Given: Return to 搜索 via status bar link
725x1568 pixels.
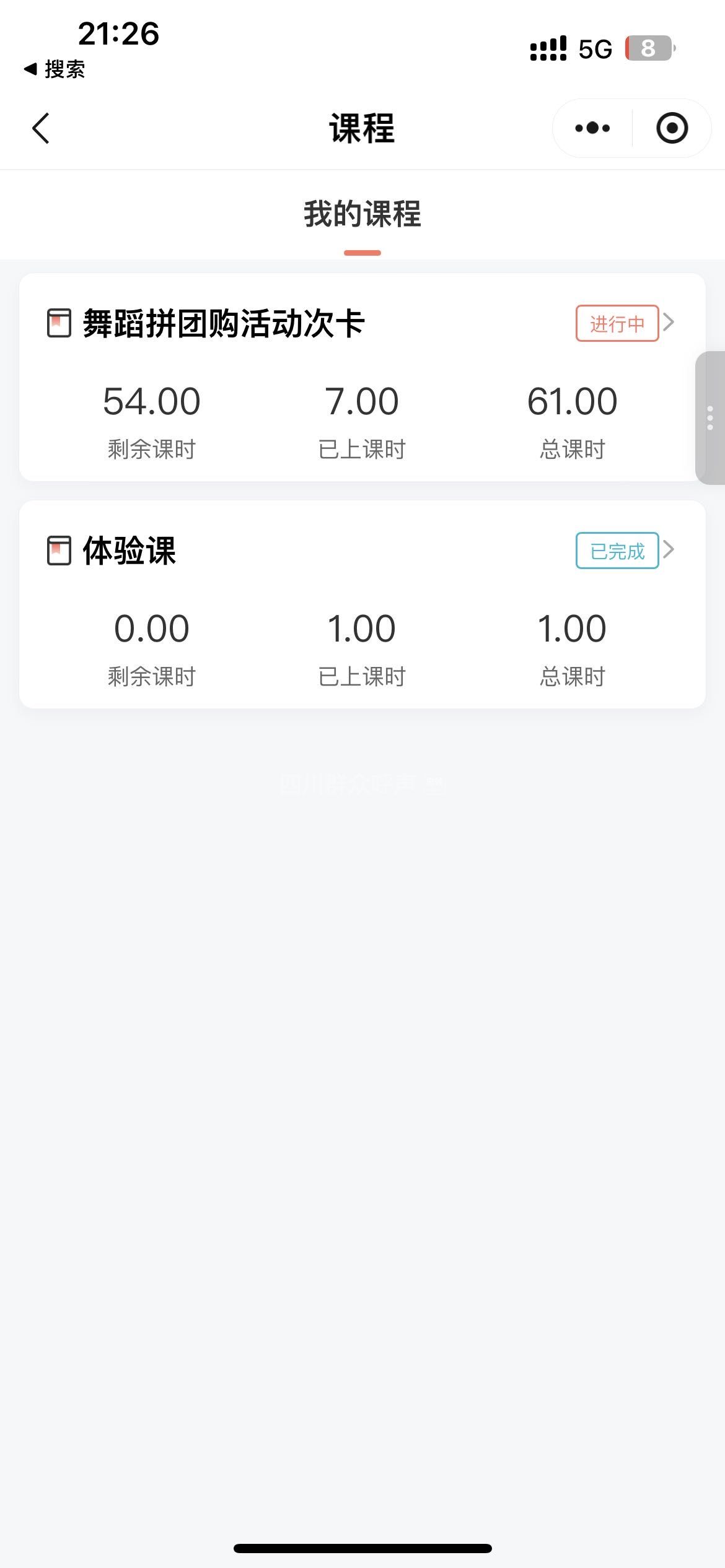Looking at the screenshot, I should [x=55, y=69].
